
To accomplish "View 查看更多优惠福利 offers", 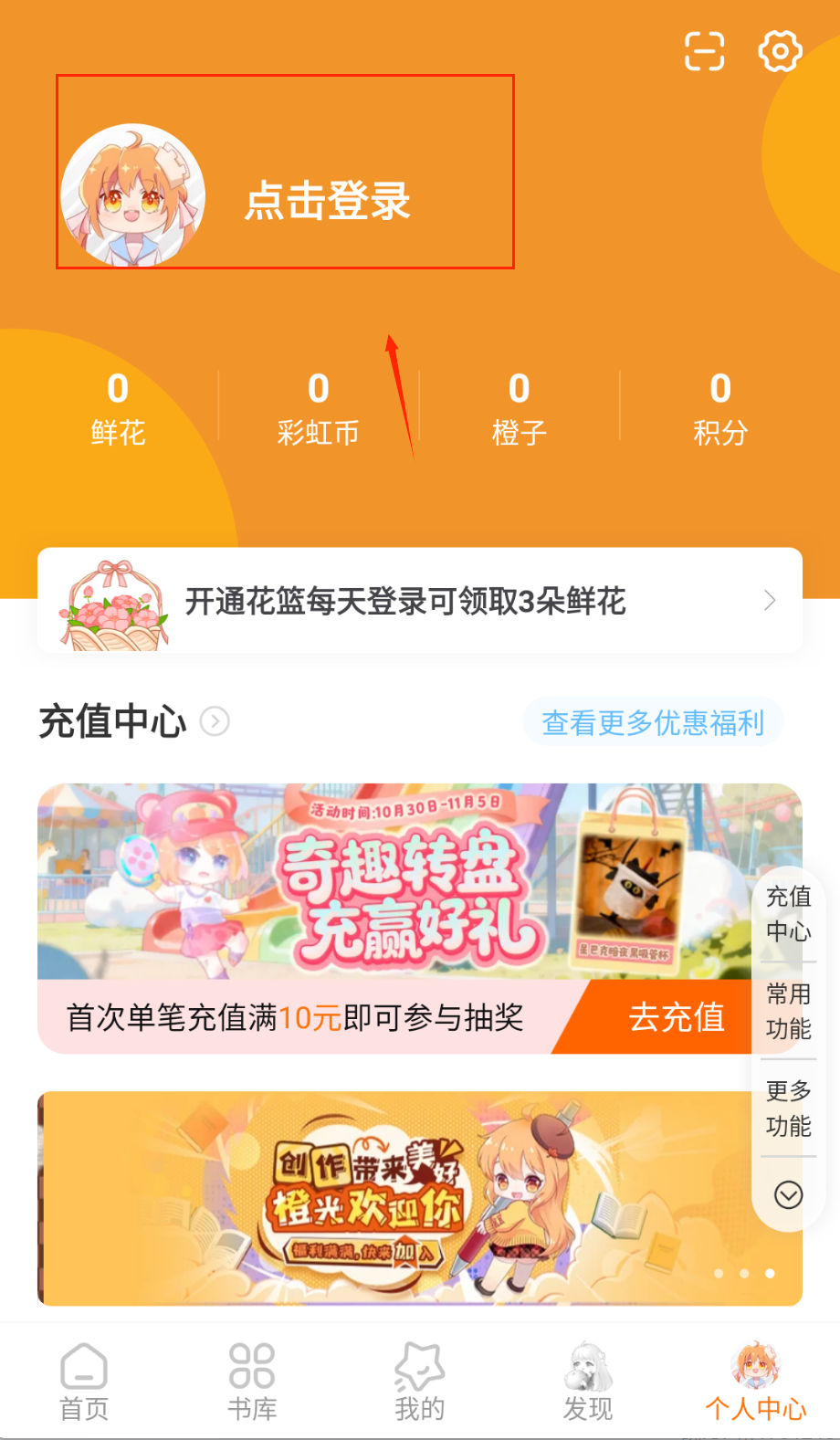I will click(653, 722).
